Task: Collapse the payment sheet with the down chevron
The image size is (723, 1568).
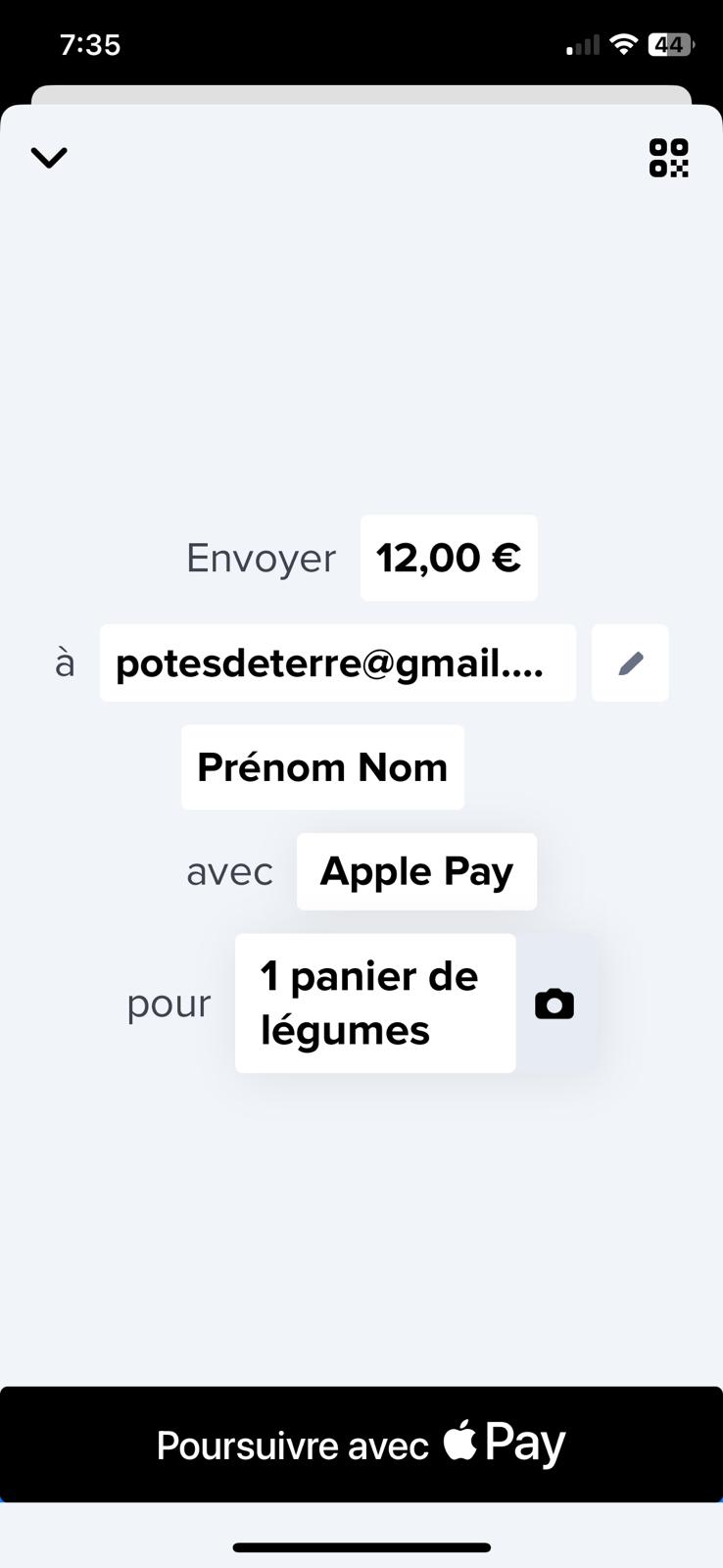Action: click(49, 158)
